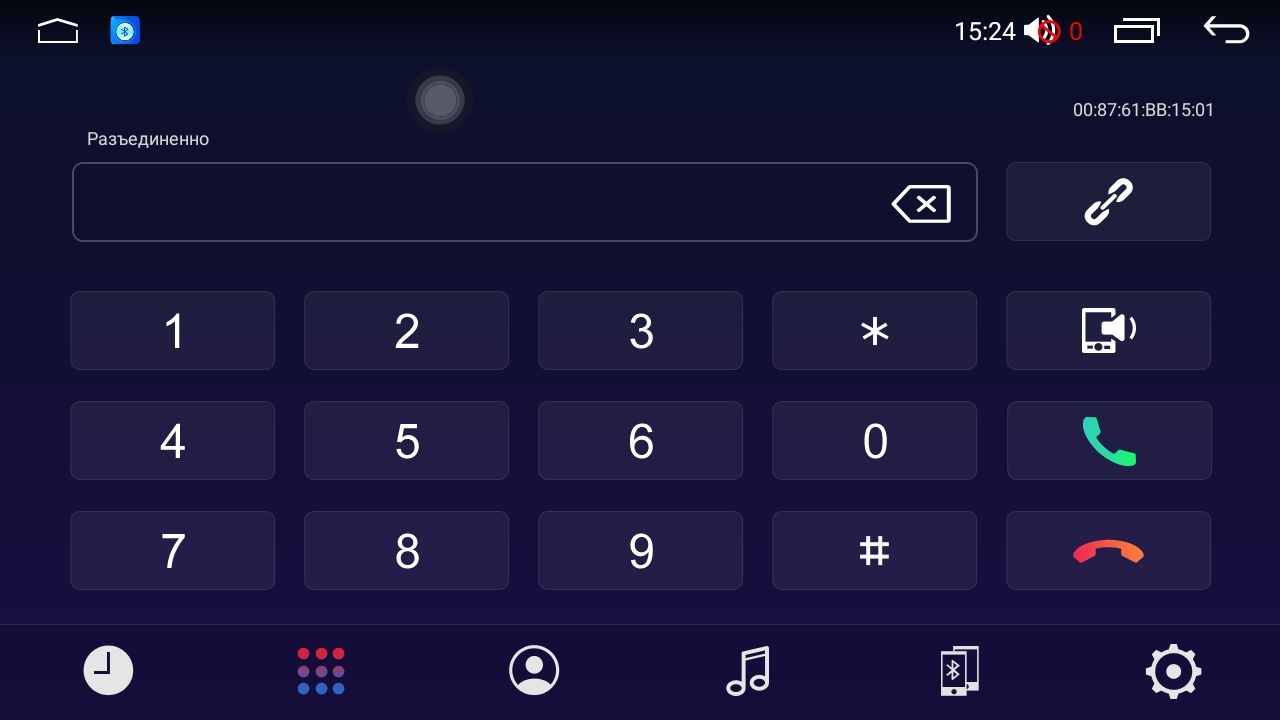Image resolution: width=1280 pixels, height=720 pixels.
Task: Tap the hash key
Action: tap(874, 551)
